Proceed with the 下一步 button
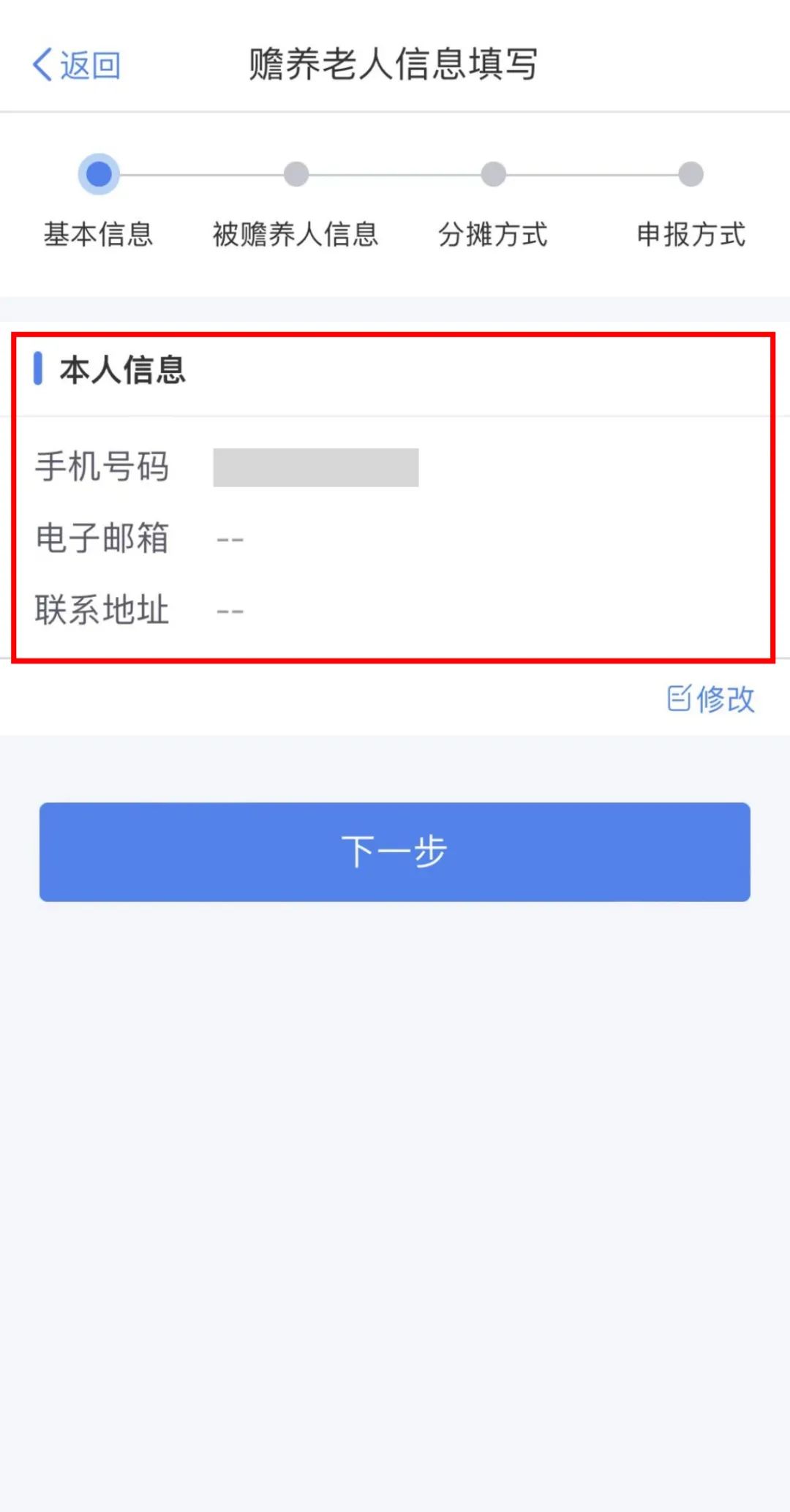The width and height of the screenshot is (790, 1512). [x=395, y=852]
